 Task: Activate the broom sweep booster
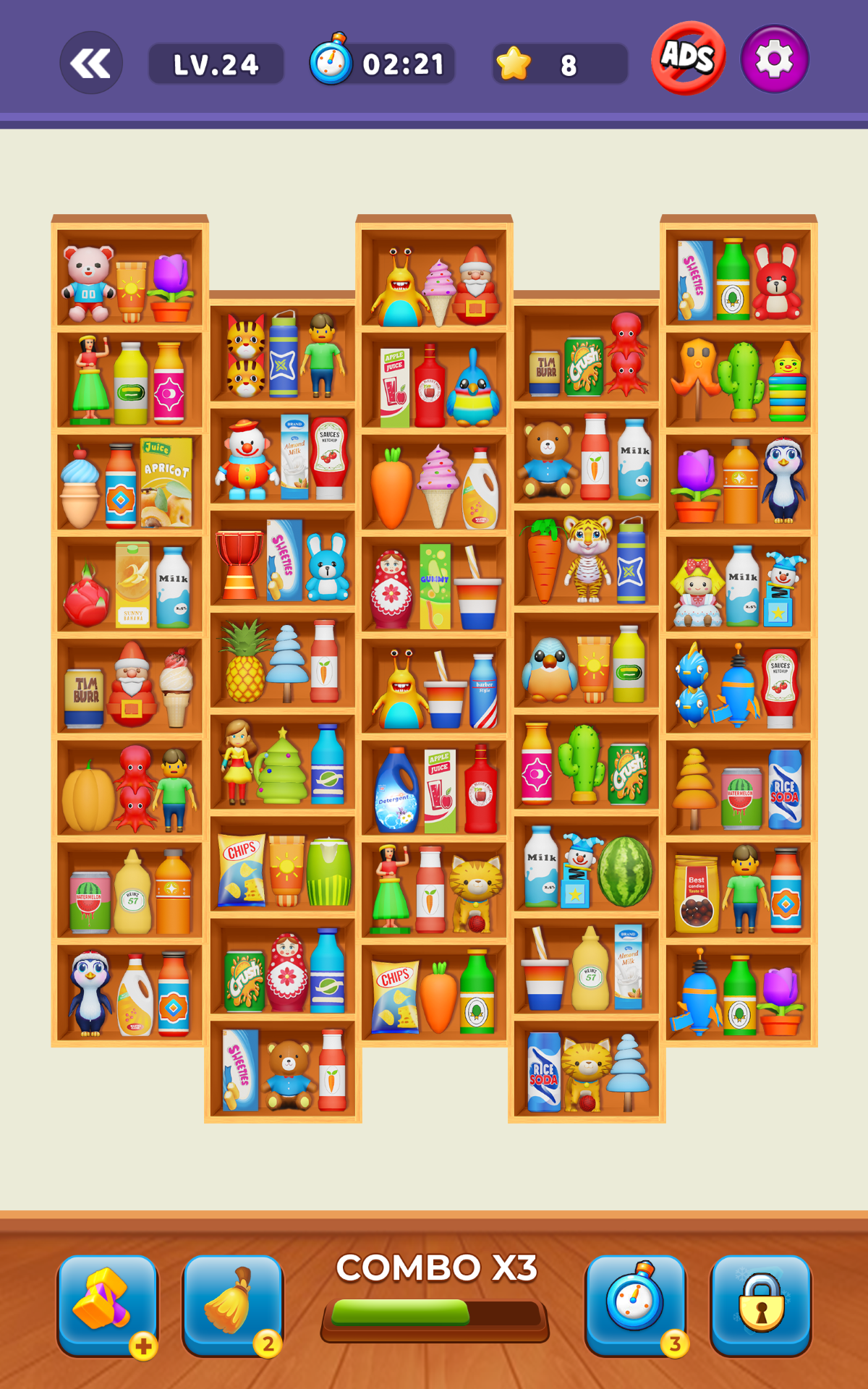tap(233, 1305)
